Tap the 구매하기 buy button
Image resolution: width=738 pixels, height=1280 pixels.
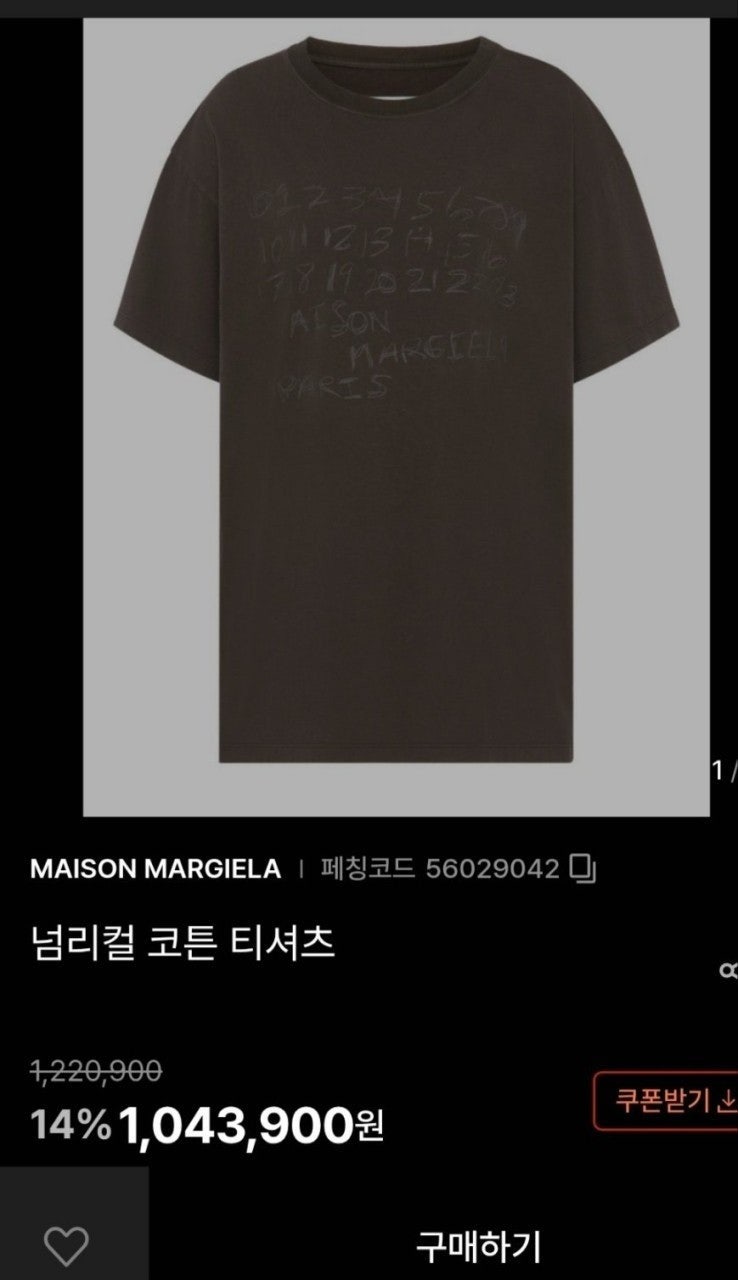coord(478,1246)
